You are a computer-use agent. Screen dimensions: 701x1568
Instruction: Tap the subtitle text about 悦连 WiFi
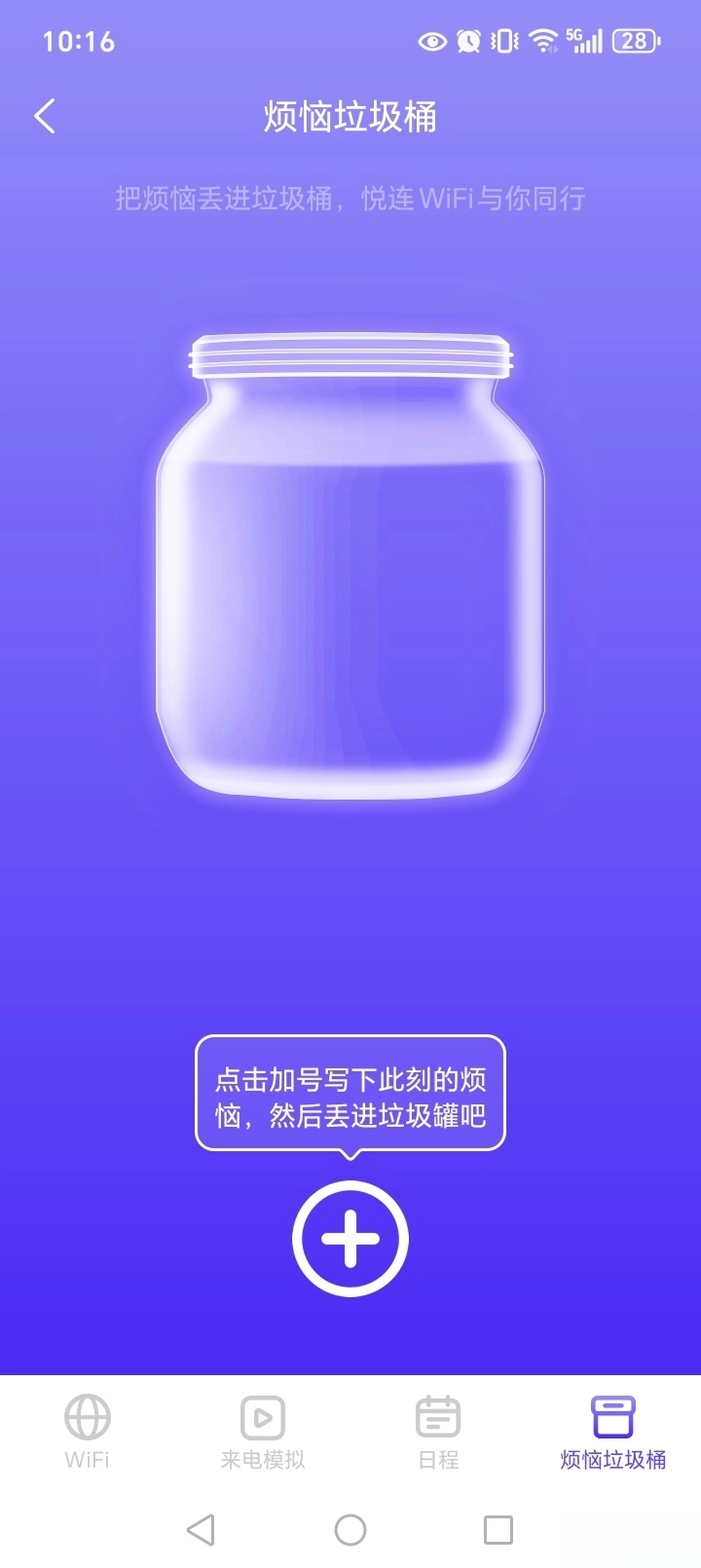tap(350, 199)
